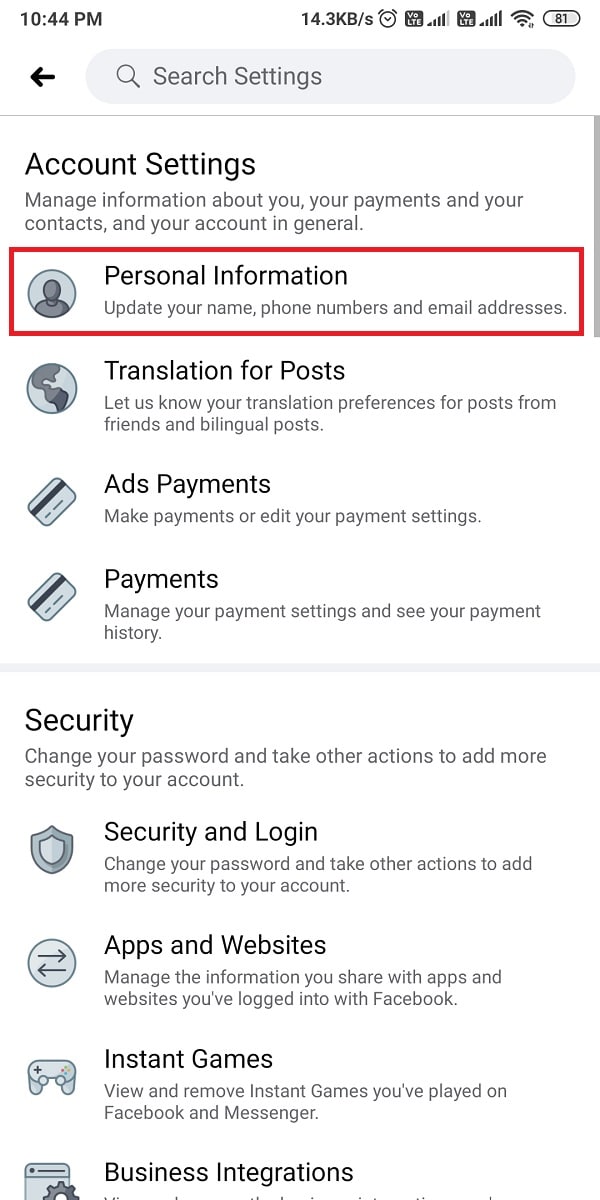Tap the Search Settings field

[331, 76]
